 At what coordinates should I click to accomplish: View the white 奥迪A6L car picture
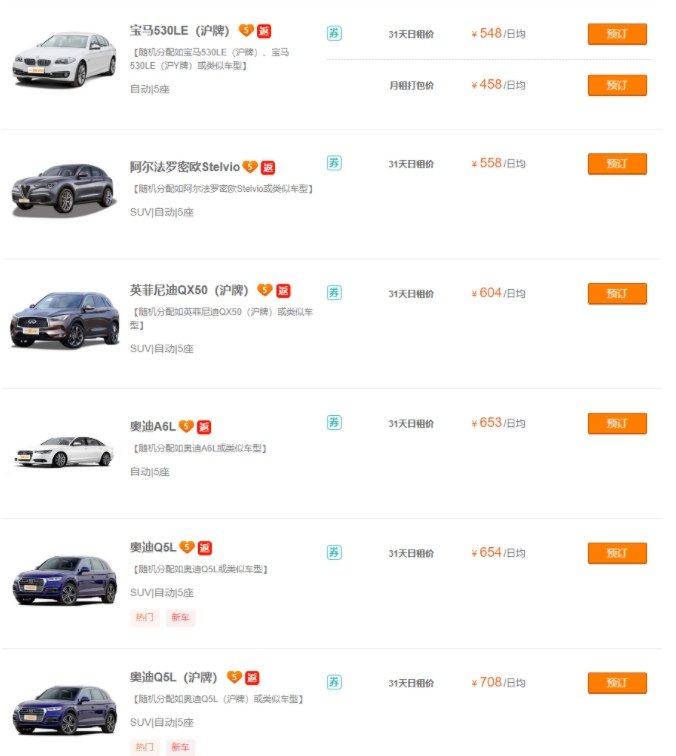click(64, 452)
